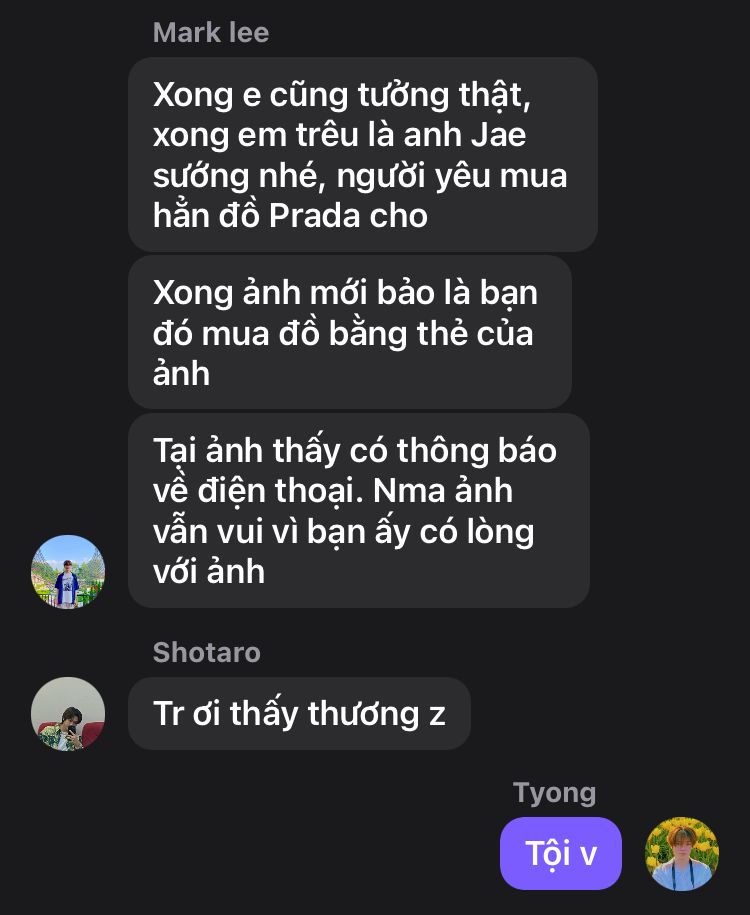Open Mark lee's profile picture
This screenshot has height=915, width=750.
tap(68, 572)
